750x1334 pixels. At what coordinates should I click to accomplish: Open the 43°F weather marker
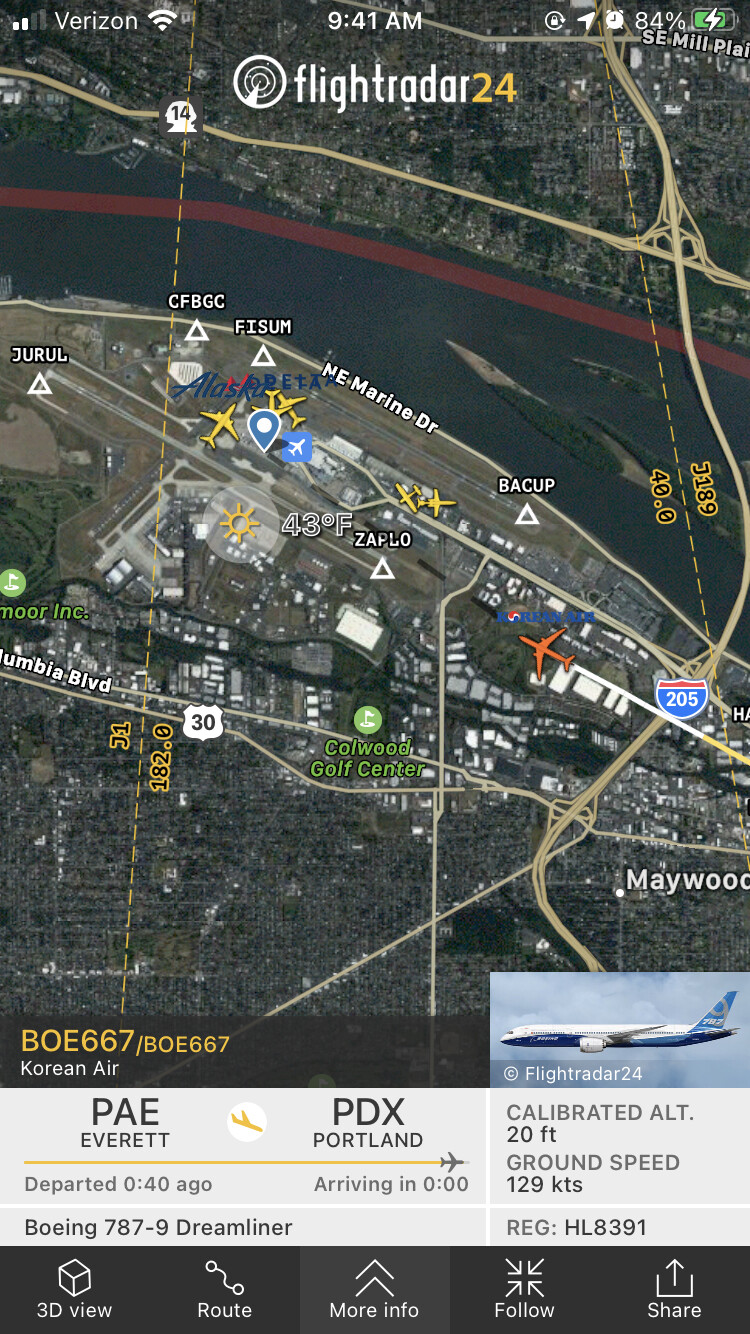(x=240, y=524)
